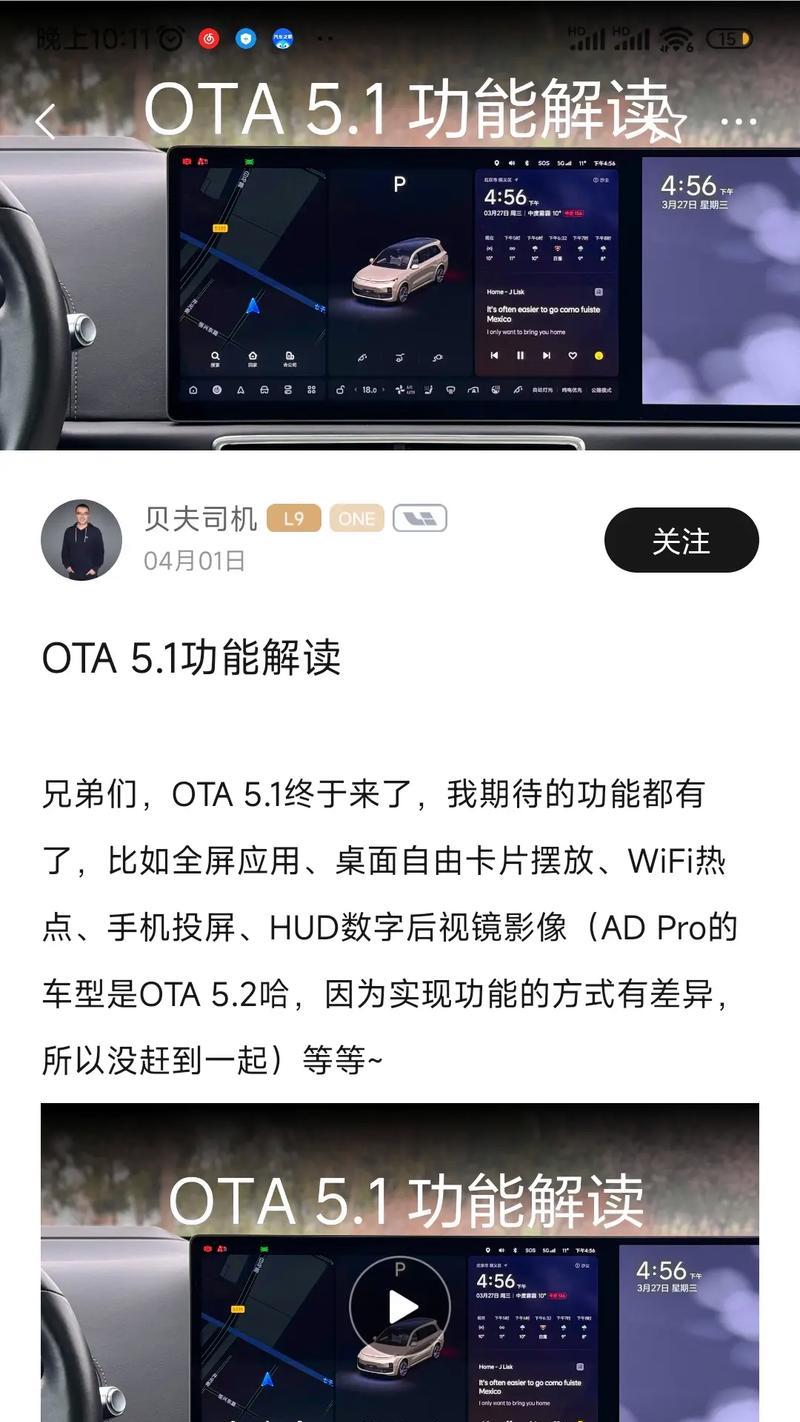
Task: Tap the 贝夫司机 username
Action: click(200, 518)
